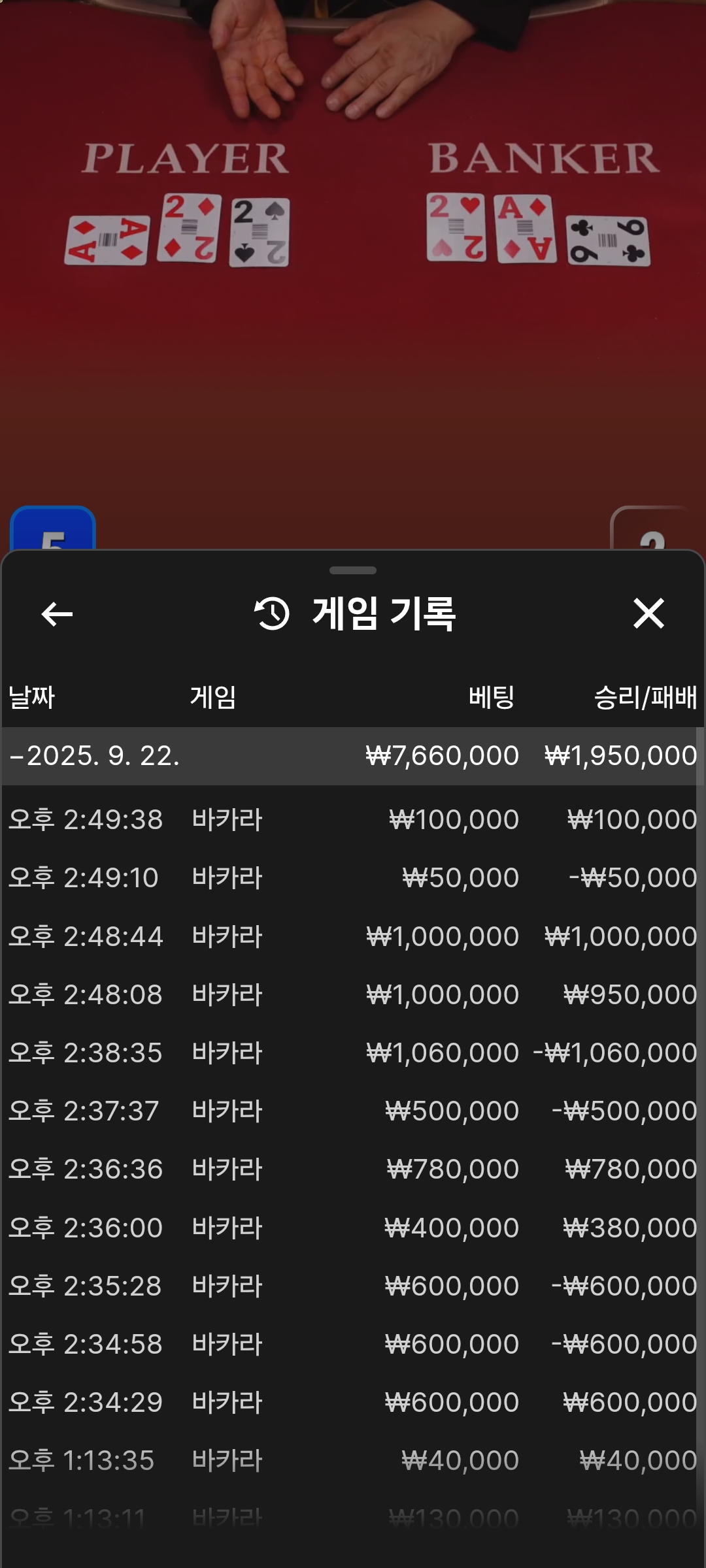This screenshot has height=1568, width=706.
Task: Open the 오후 2:48:08 baccarat record
Action: (349, 994)
